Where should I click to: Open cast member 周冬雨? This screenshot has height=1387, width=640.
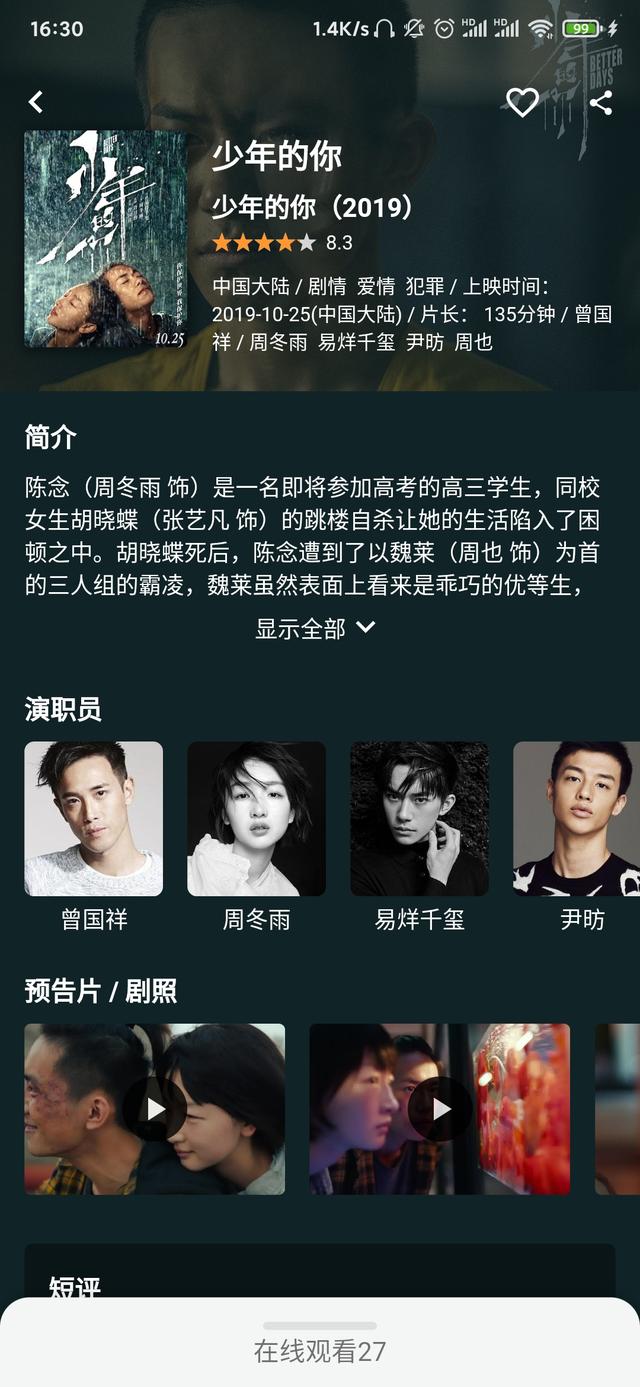click(x=257, y=819)
